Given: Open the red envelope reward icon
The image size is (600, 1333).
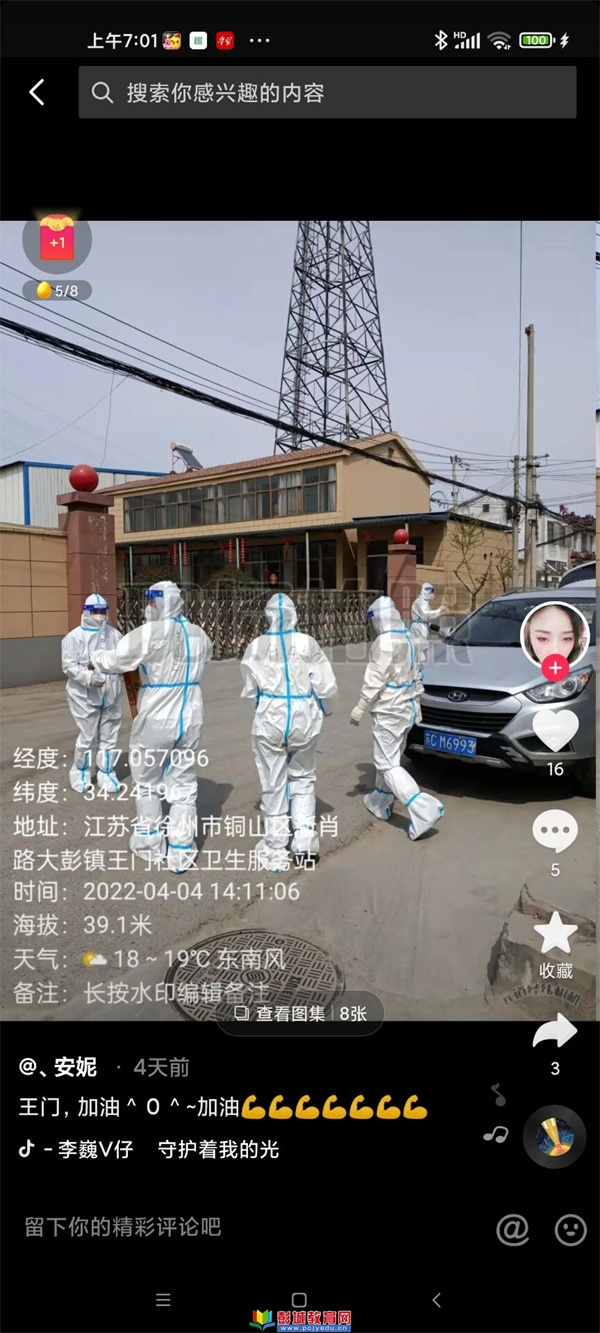Looking at the screenshot, I should tap(57, 240).
